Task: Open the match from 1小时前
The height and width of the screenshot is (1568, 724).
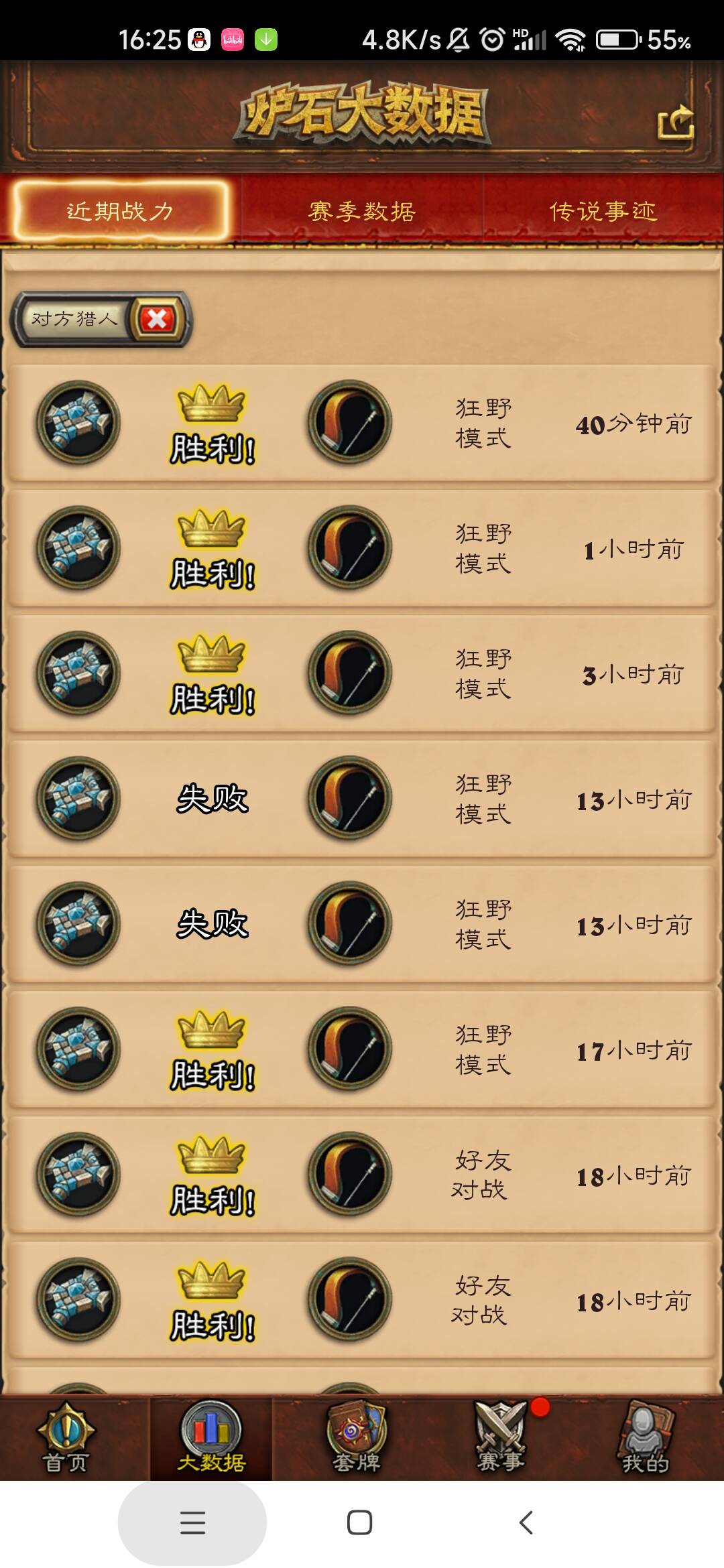Action: [x=362, y=548]
